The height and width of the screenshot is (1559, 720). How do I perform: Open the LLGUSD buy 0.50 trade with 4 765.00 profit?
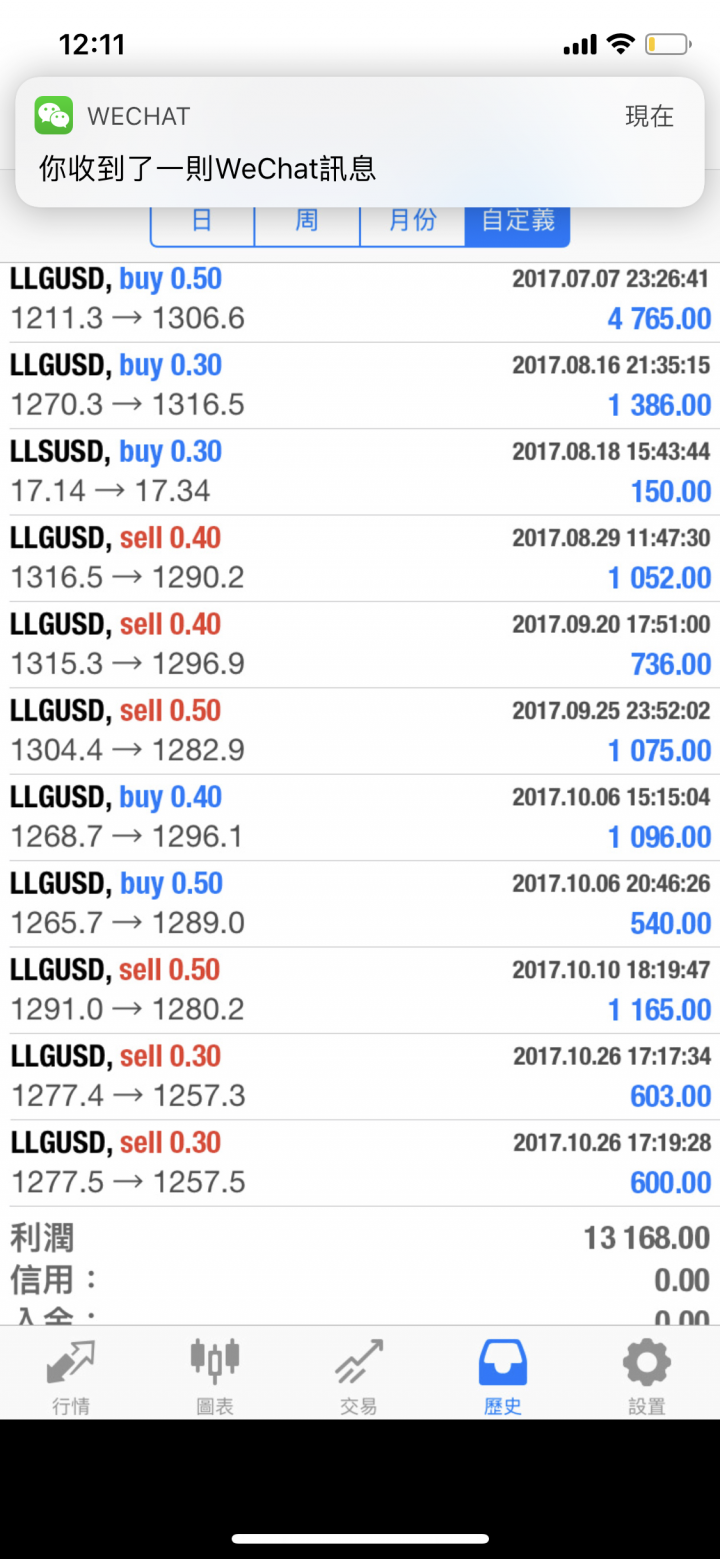coord(360,299)
